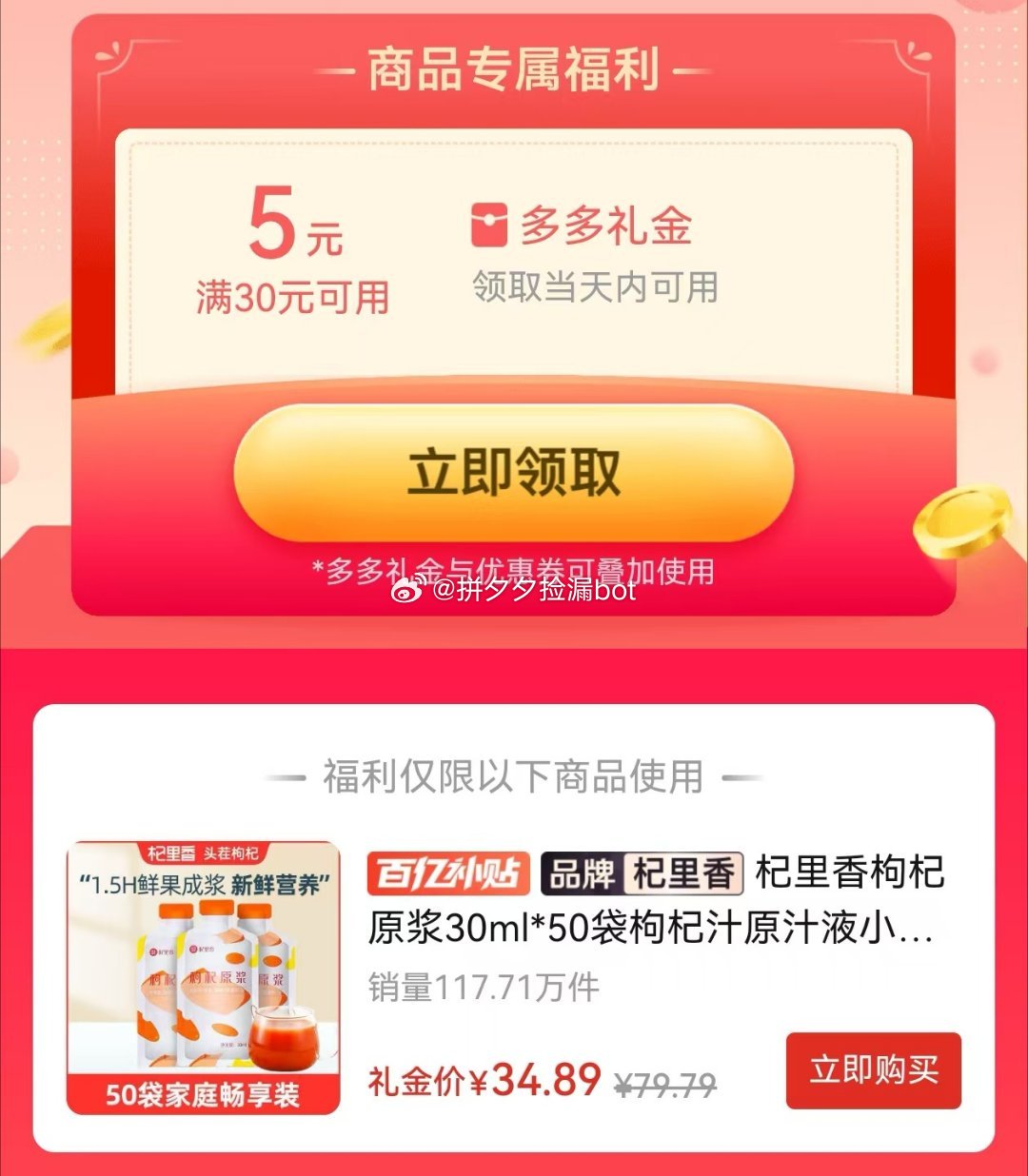Tap the 立即领取 button to claim the coupon
The width and height of the screenshot is (1028, 1176).
pyautogui.click(x=514, y=473)
